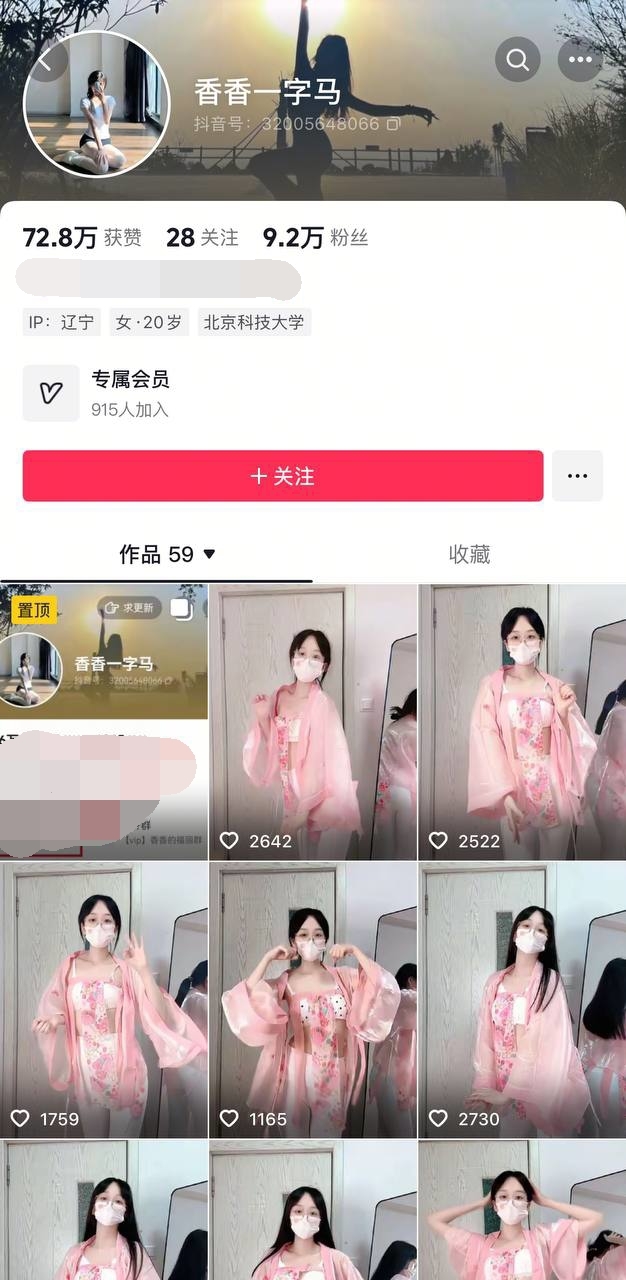This screenshot has width=626, height=1280.
Task: View the 28 following list
Action: click(202, 238)
